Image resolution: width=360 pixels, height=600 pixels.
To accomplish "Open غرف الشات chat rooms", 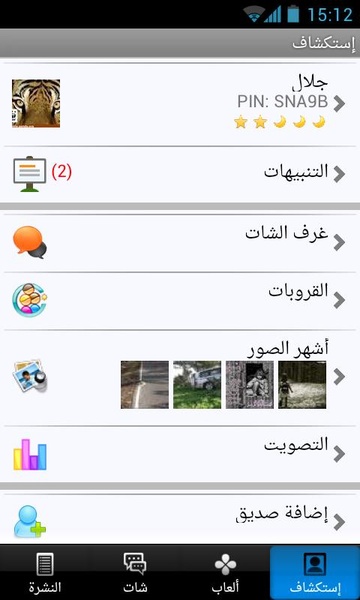I will pos(180,243).
